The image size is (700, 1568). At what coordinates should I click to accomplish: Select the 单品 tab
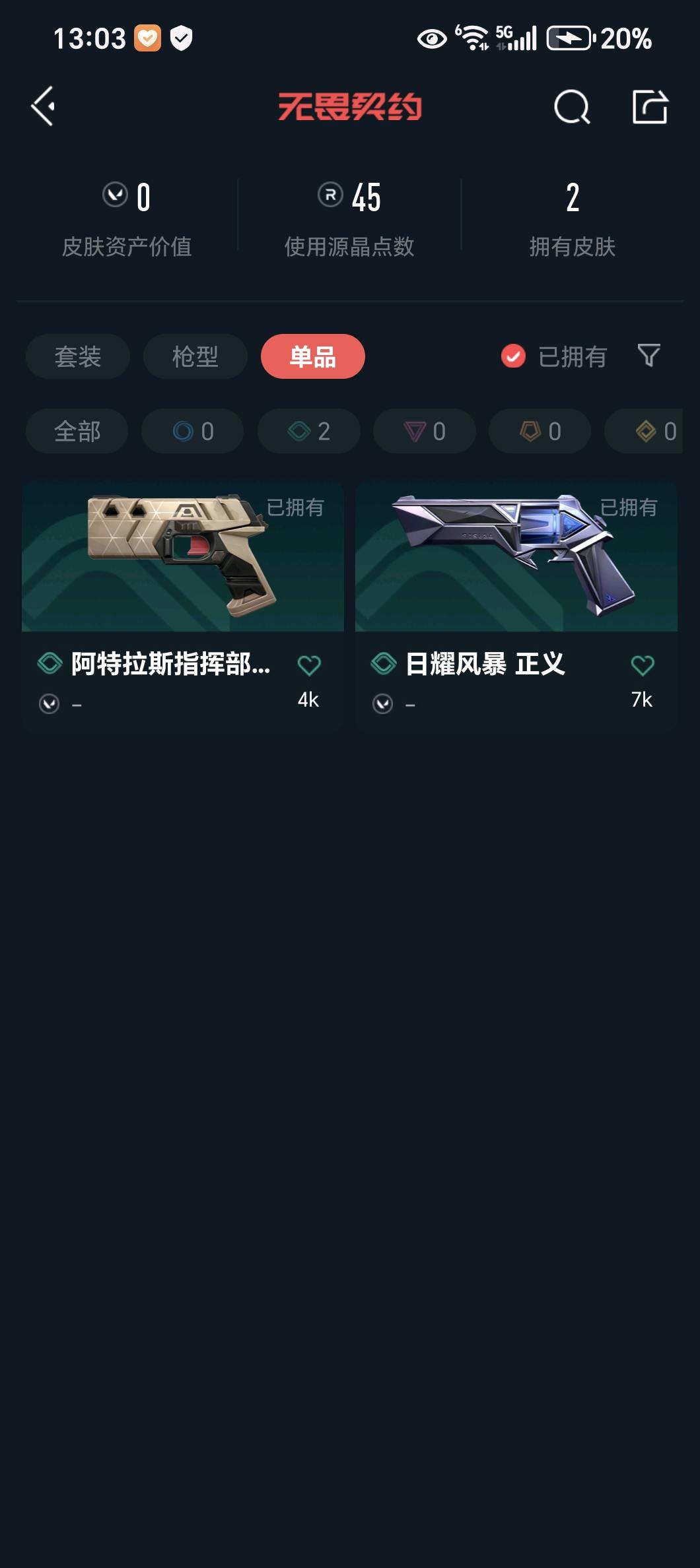312,356
